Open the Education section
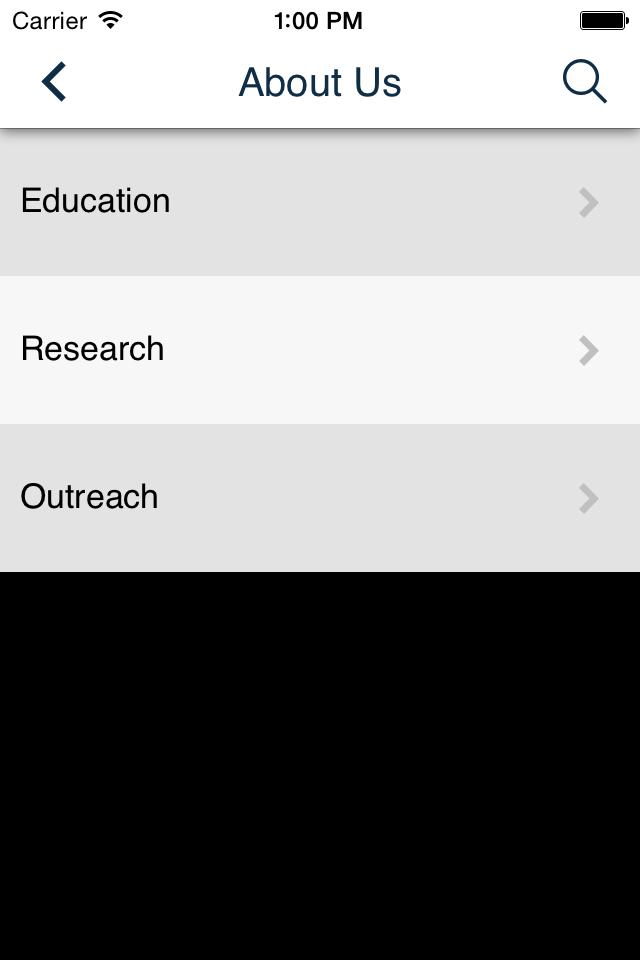This screenshot has width=640, height=960. click(x=320, y=201)
